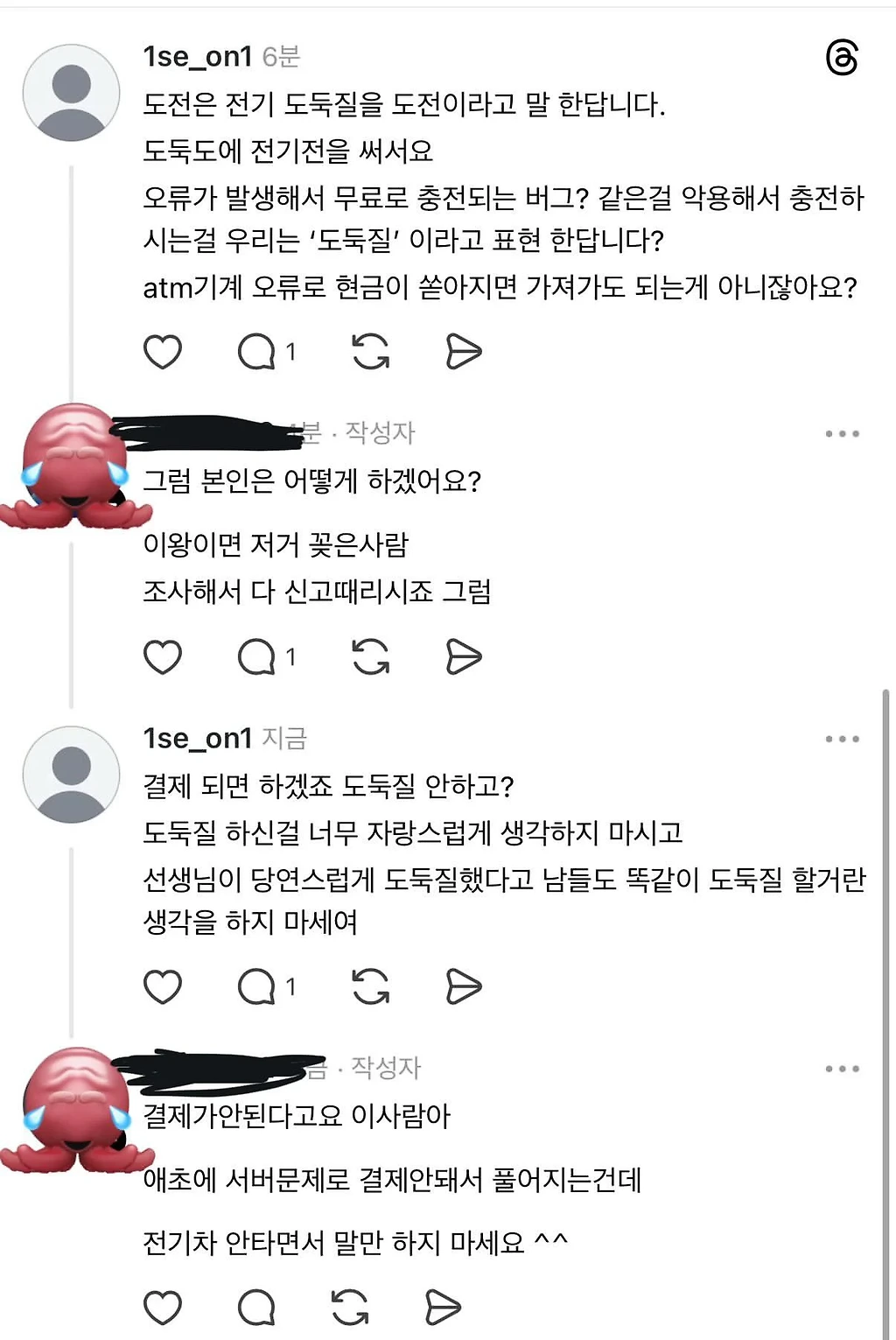
Task: Like the comment '결제 되면 하겠죠 도둑질 안하고?'
Action: [x=162, y=986]
